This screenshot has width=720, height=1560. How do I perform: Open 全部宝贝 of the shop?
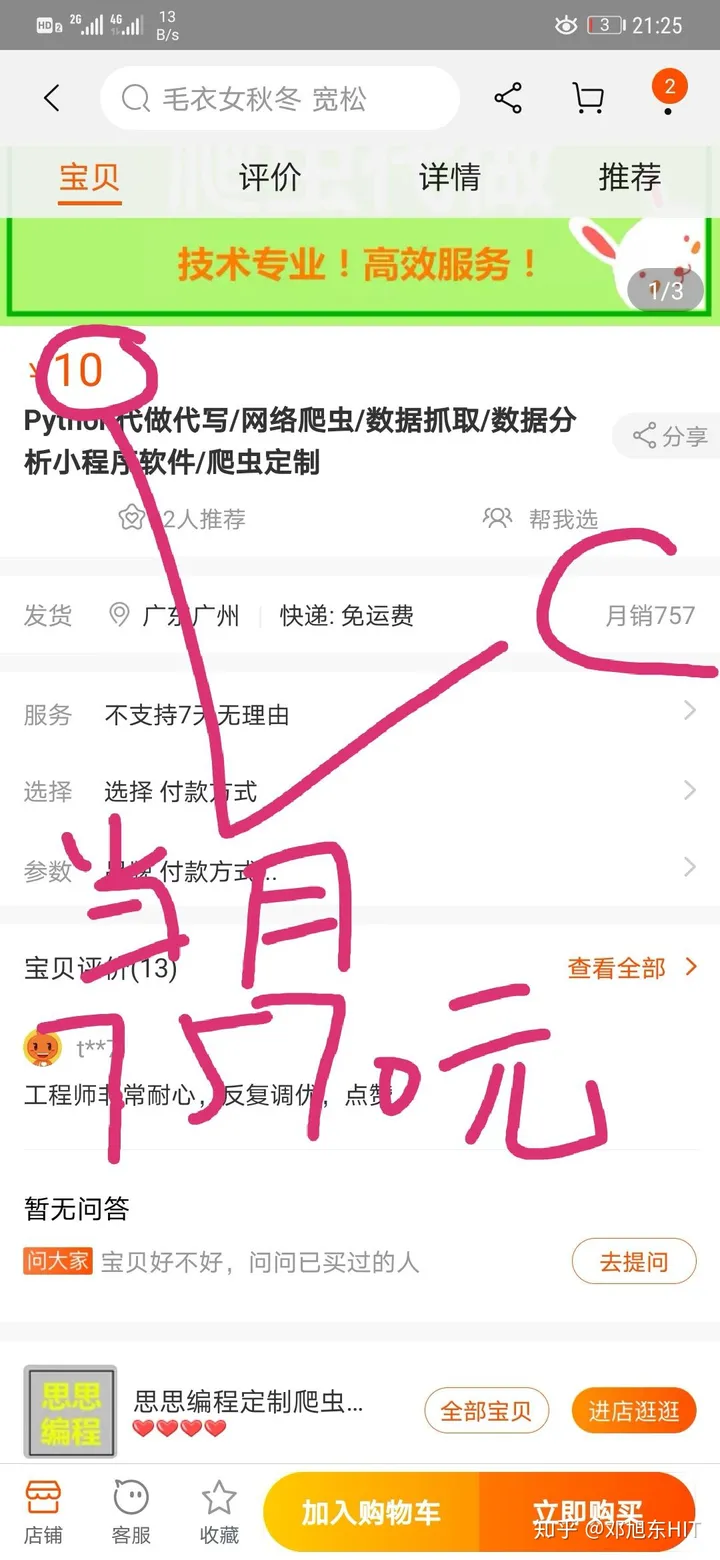(486, 1411)
